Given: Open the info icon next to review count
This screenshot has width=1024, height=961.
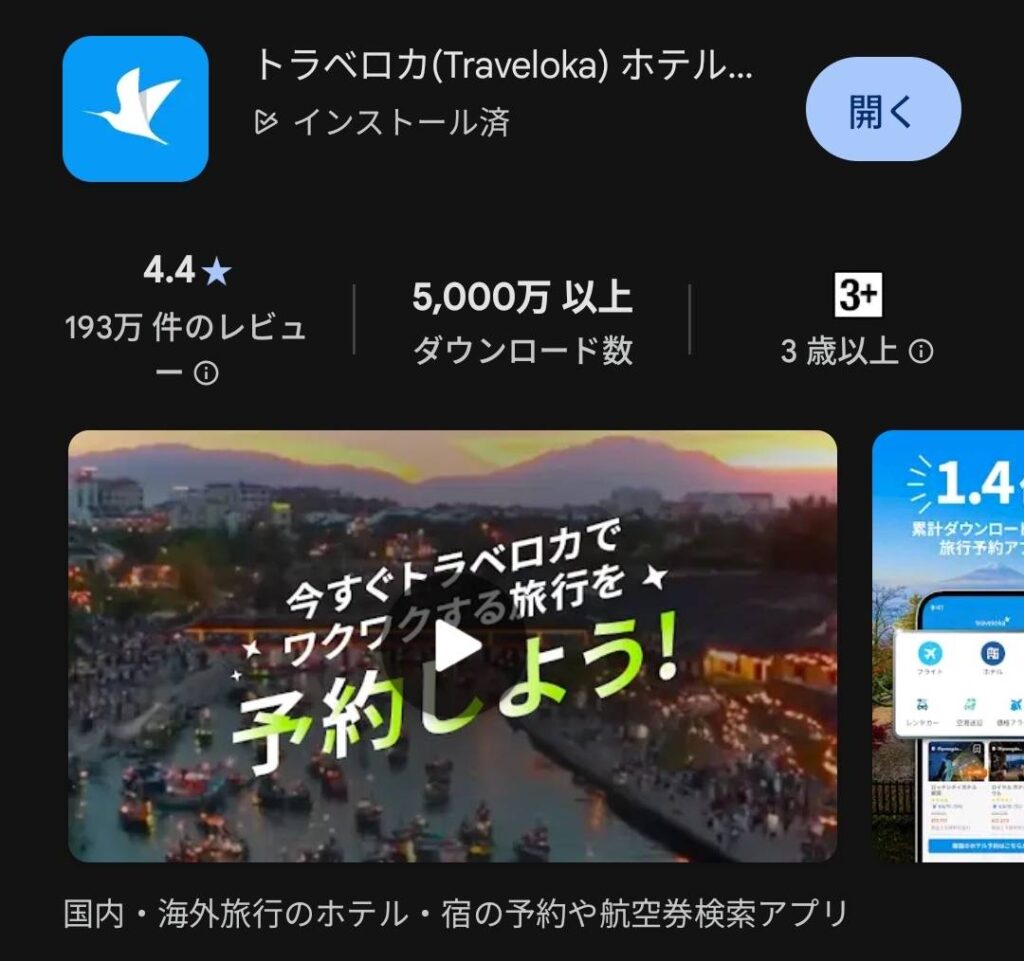Looking at the screenshot, I should click(x=206, y=374).
